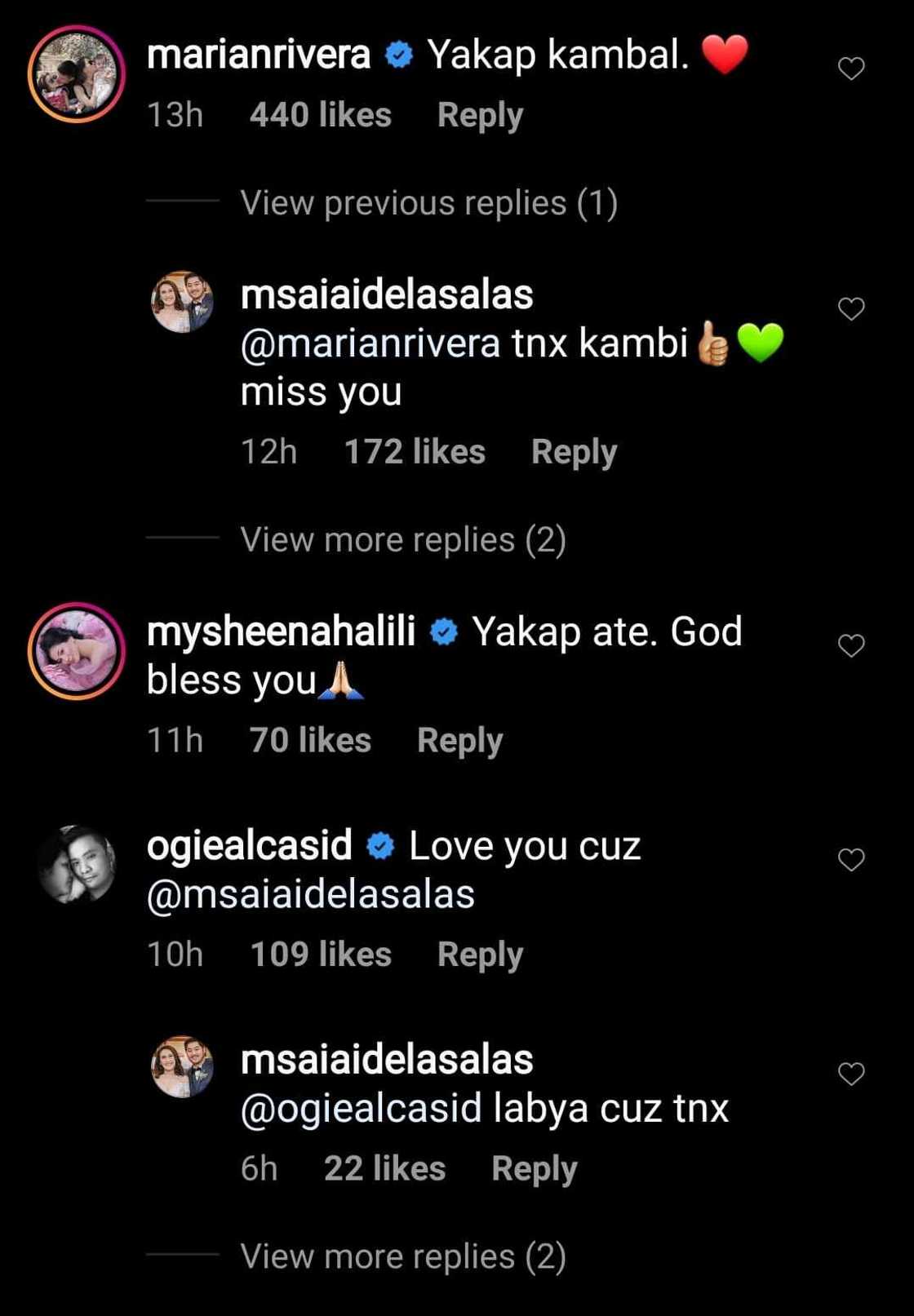
Task: Expand View previous replies (1)
Action: [x=428, y=202]
